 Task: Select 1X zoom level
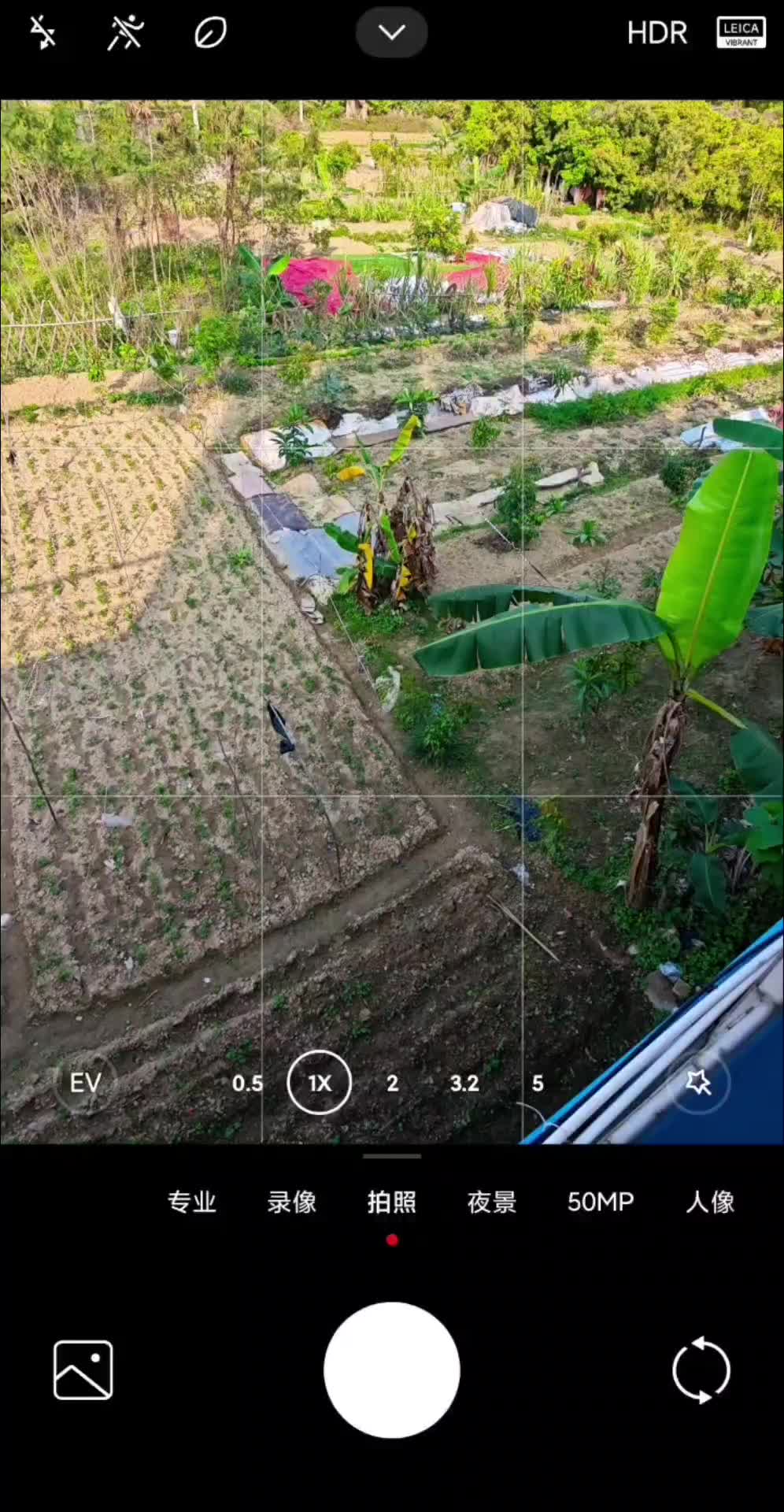click(320, 1083)
